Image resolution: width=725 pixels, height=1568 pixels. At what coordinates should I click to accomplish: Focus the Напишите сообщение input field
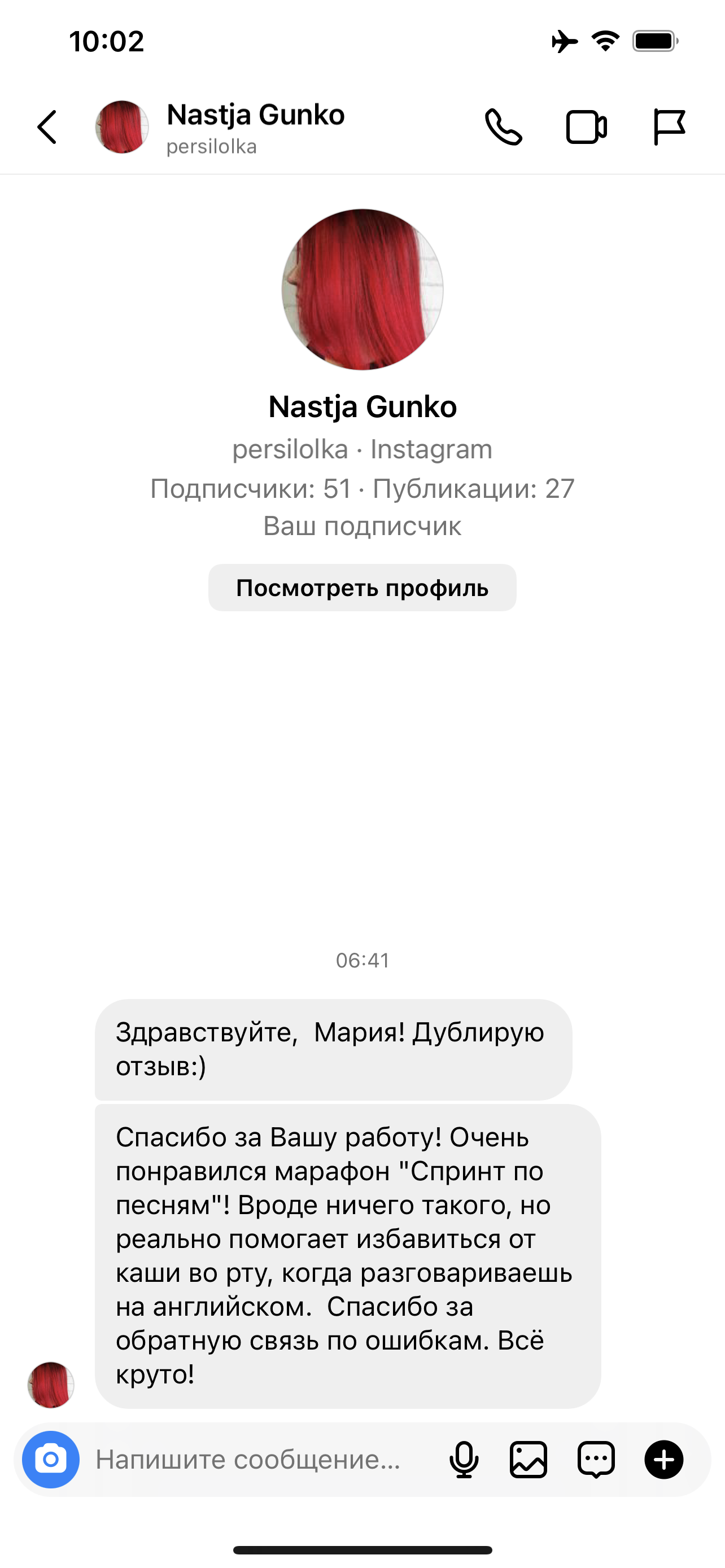pos(256,1460)
